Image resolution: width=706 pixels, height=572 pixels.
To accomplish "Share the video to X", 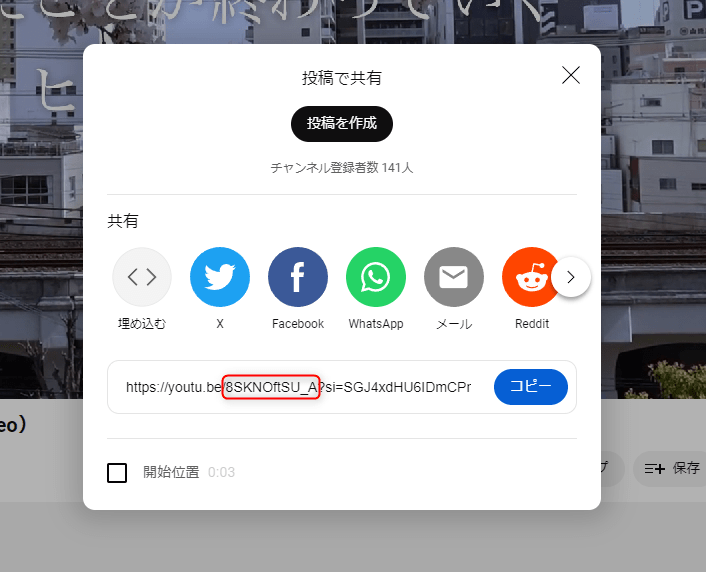I will (220, 277).
